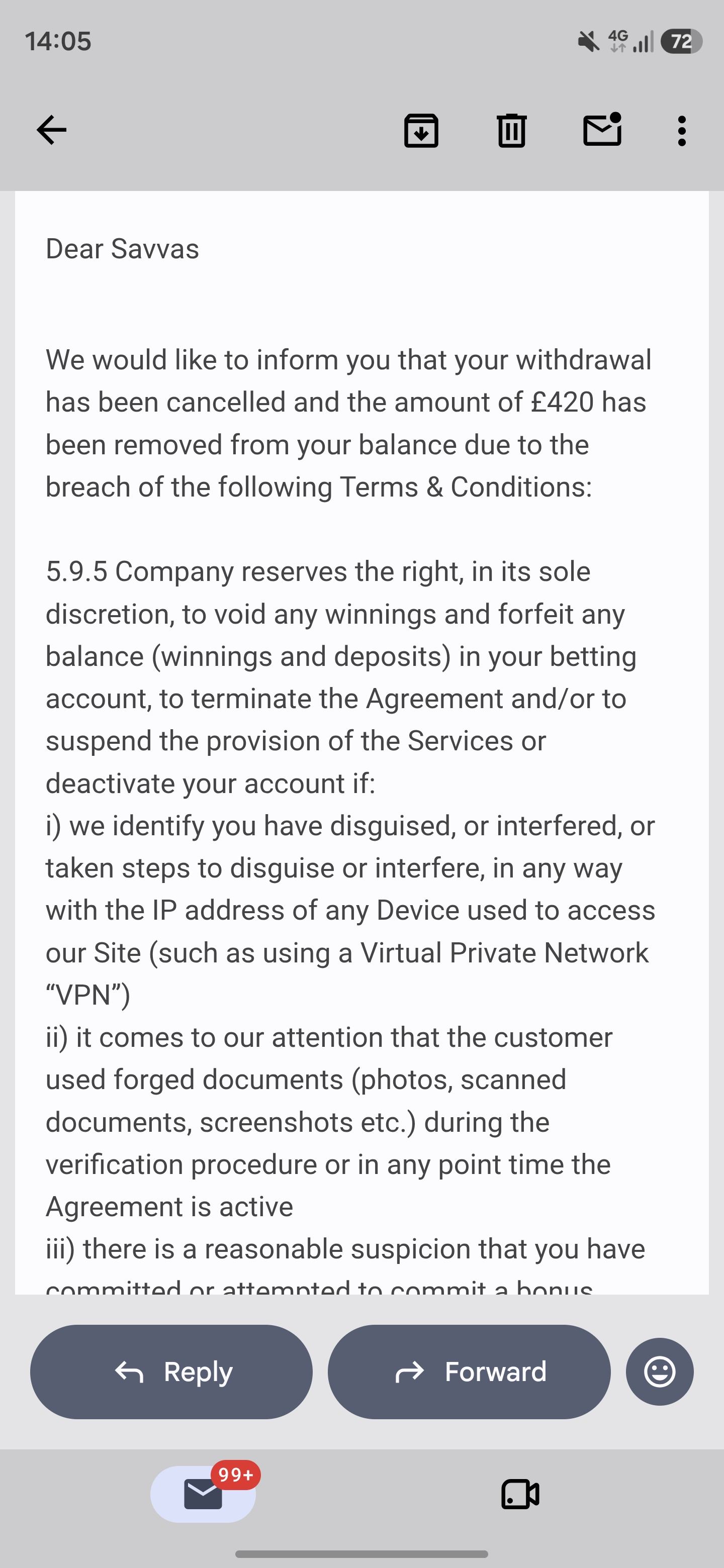Delete this email with the trash icon

pos(511,130)
